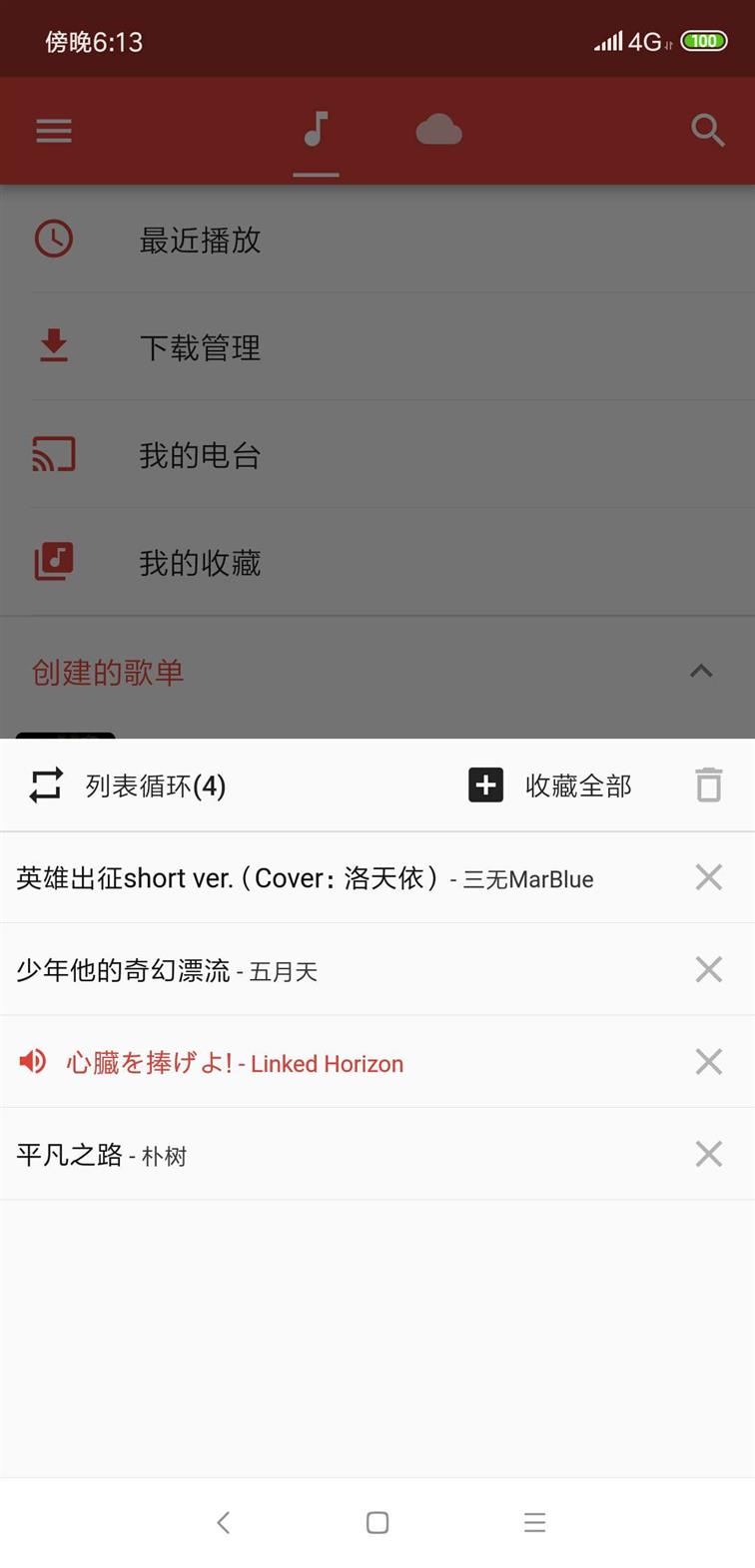Go to the system home screen
755x1568 pixels.
[x=377, y=1522]
